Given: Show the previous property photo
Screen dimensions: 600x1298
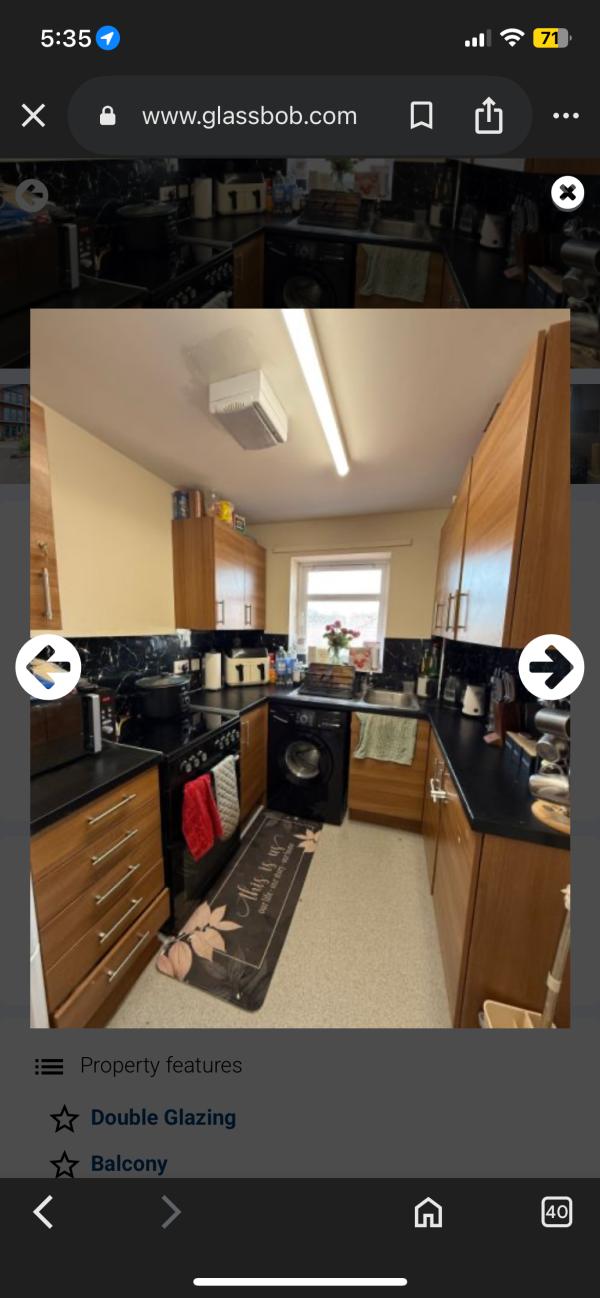Looking at the screenshot, I should click(x=48, y=666).
